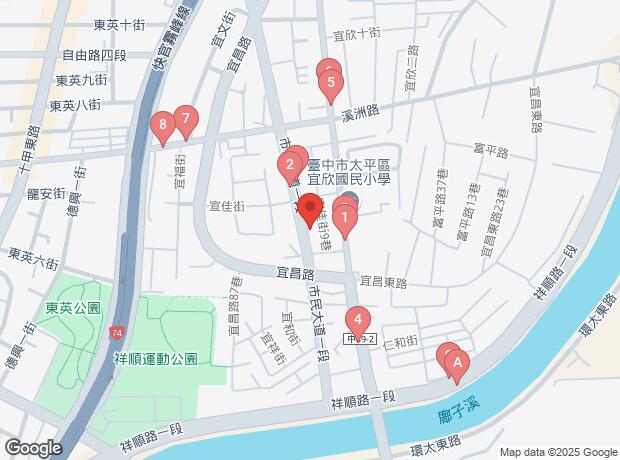Select the marker labeled A
620x460 pixels.
(456, 365)
